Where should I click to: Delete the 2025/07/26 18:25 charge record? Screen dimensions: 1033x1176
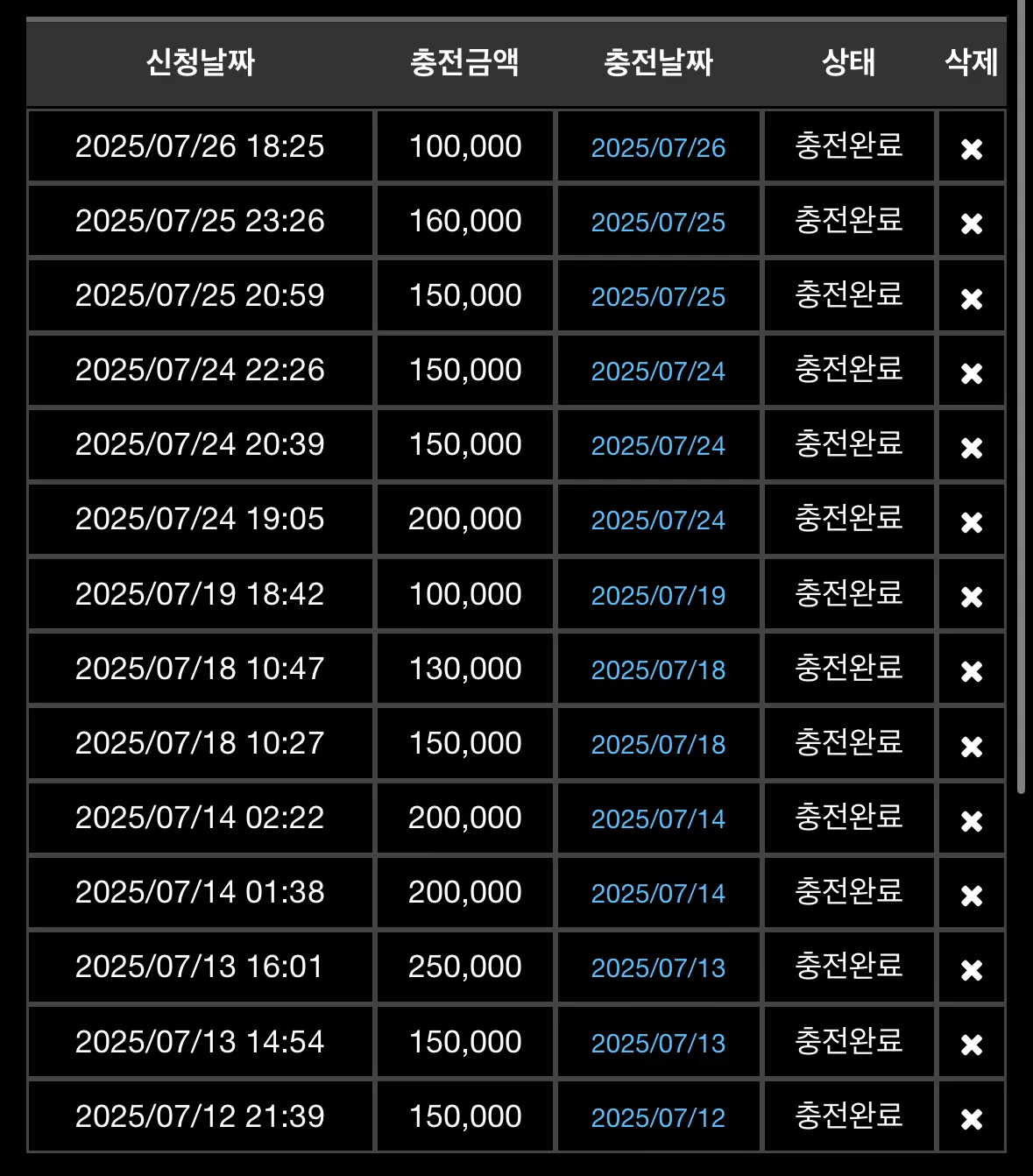point(972,149)
